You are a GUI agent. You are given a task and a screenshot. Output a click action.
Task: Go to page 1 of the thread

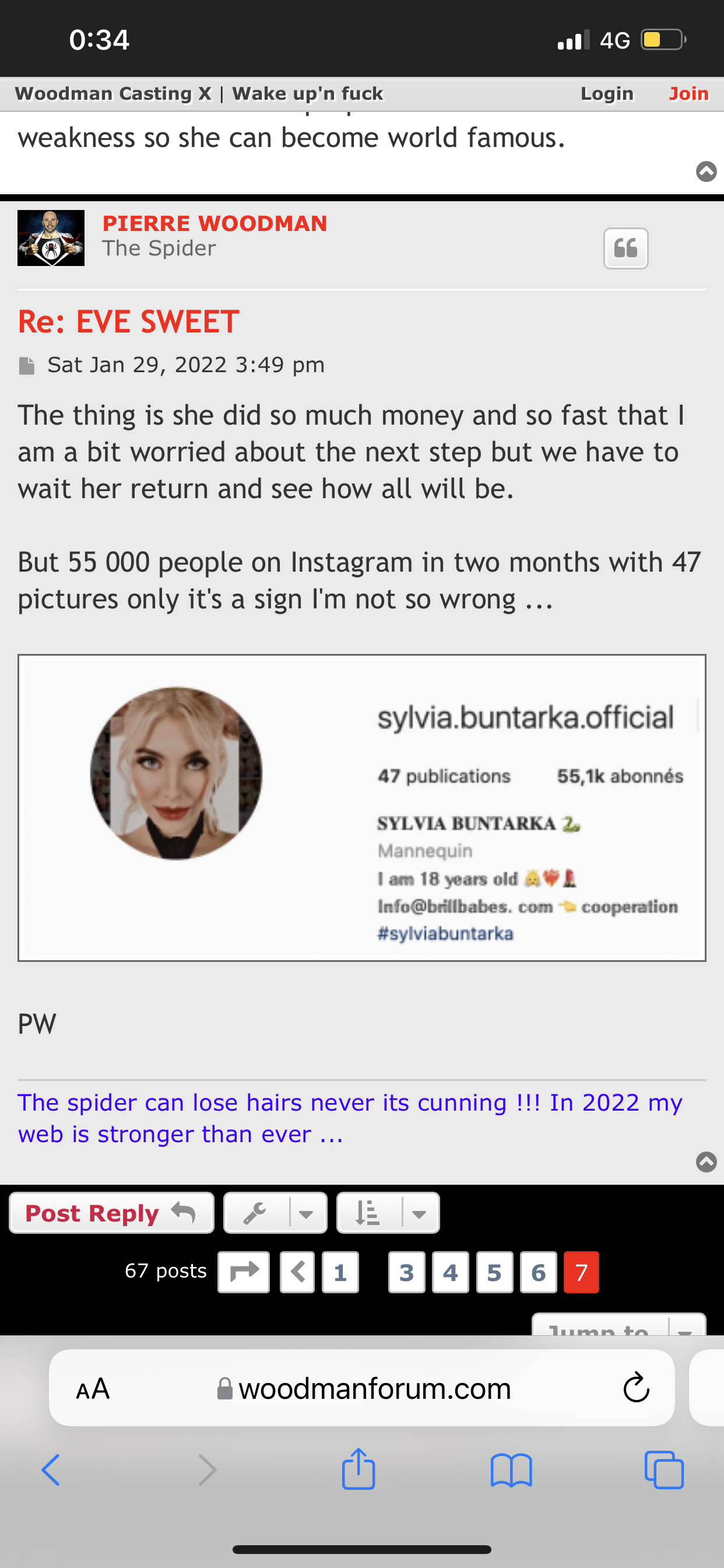coord(340,1272)
